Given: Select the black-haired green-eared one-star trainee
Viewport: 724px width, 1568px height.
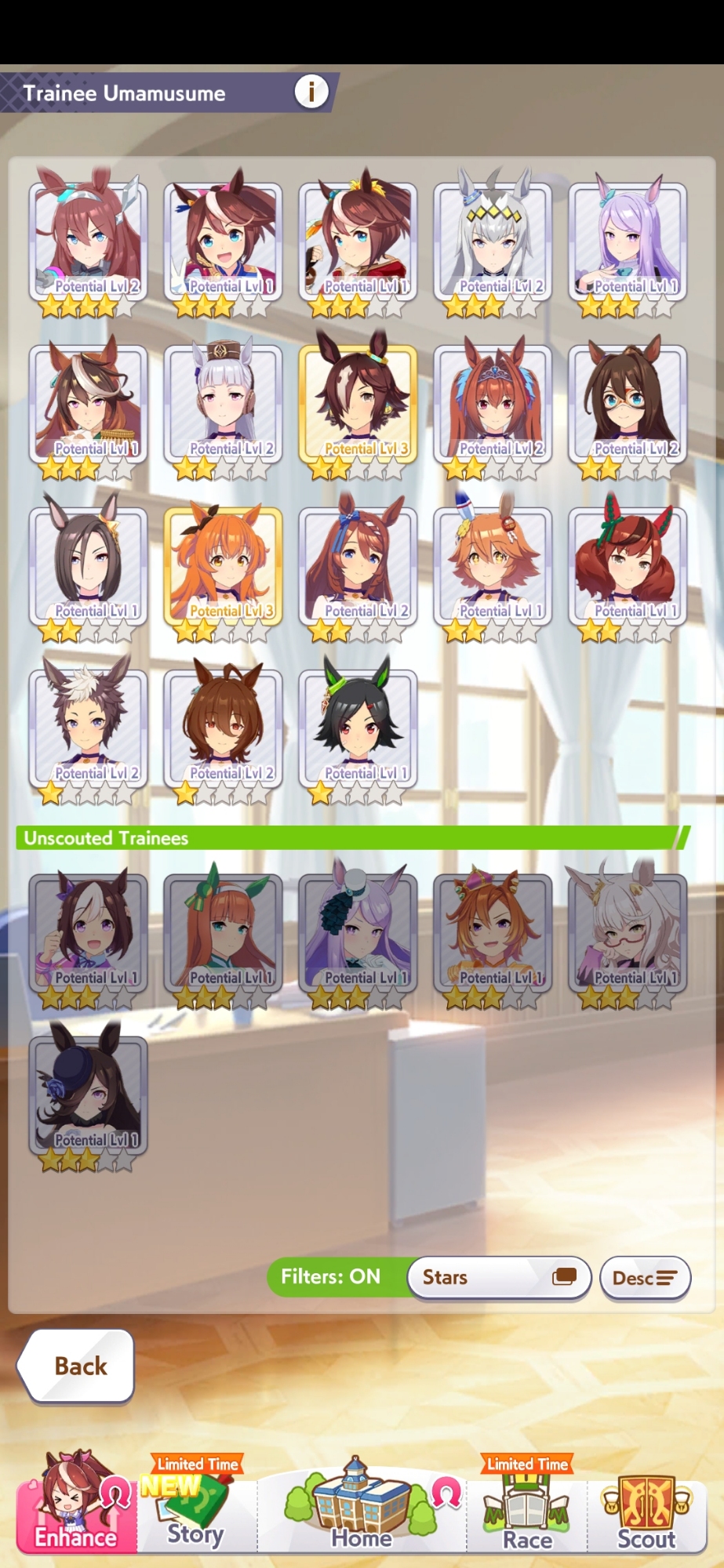Looking at the screenshot, I should 358,728.
